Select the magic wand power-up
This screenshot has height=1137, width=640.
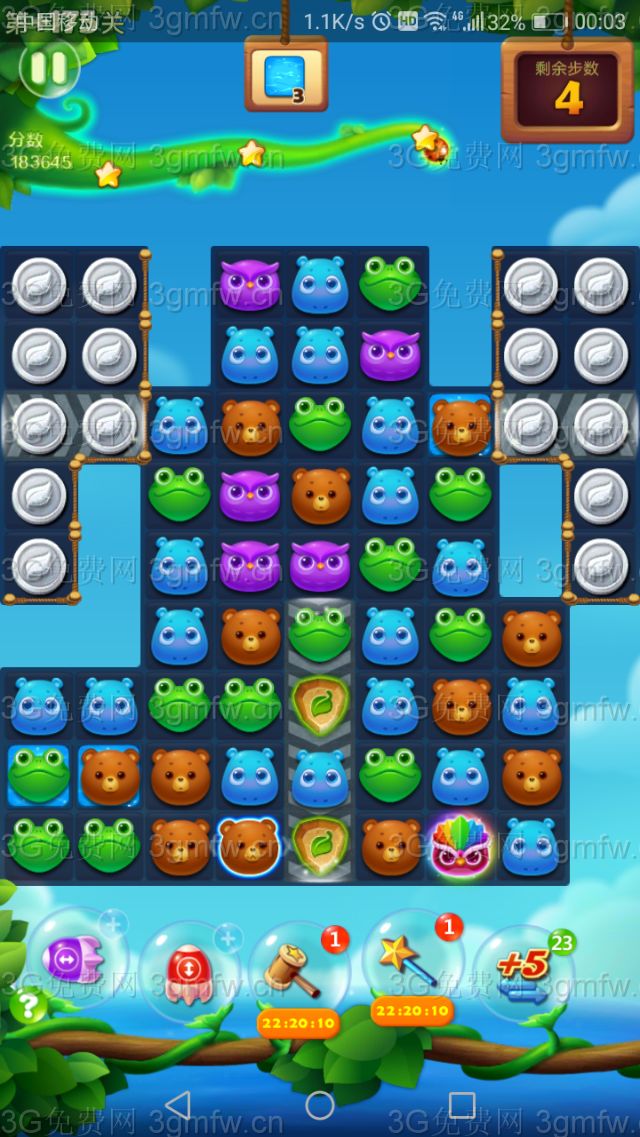410,962
